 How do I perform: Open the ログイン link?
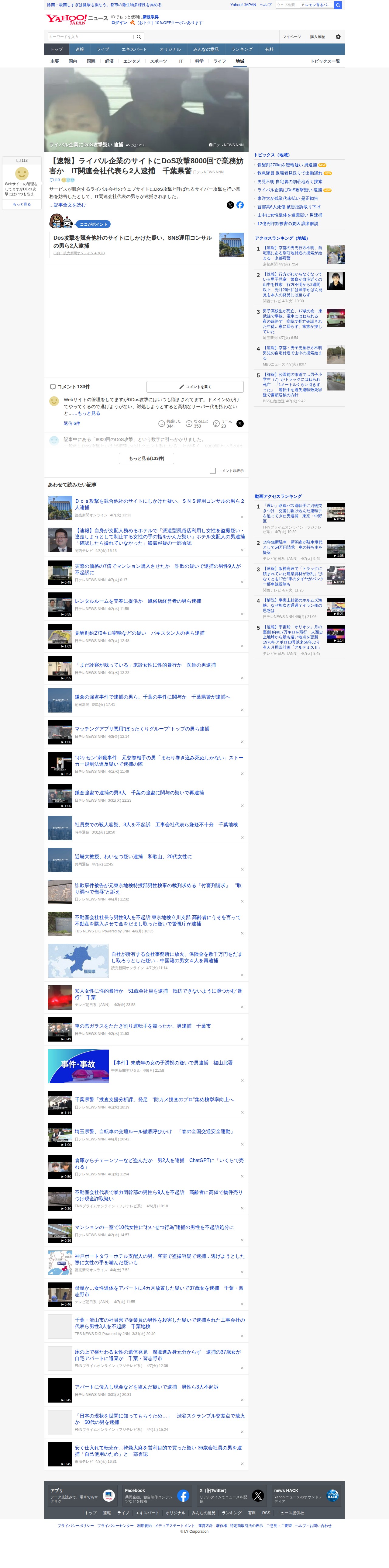(x=119, y=23)
